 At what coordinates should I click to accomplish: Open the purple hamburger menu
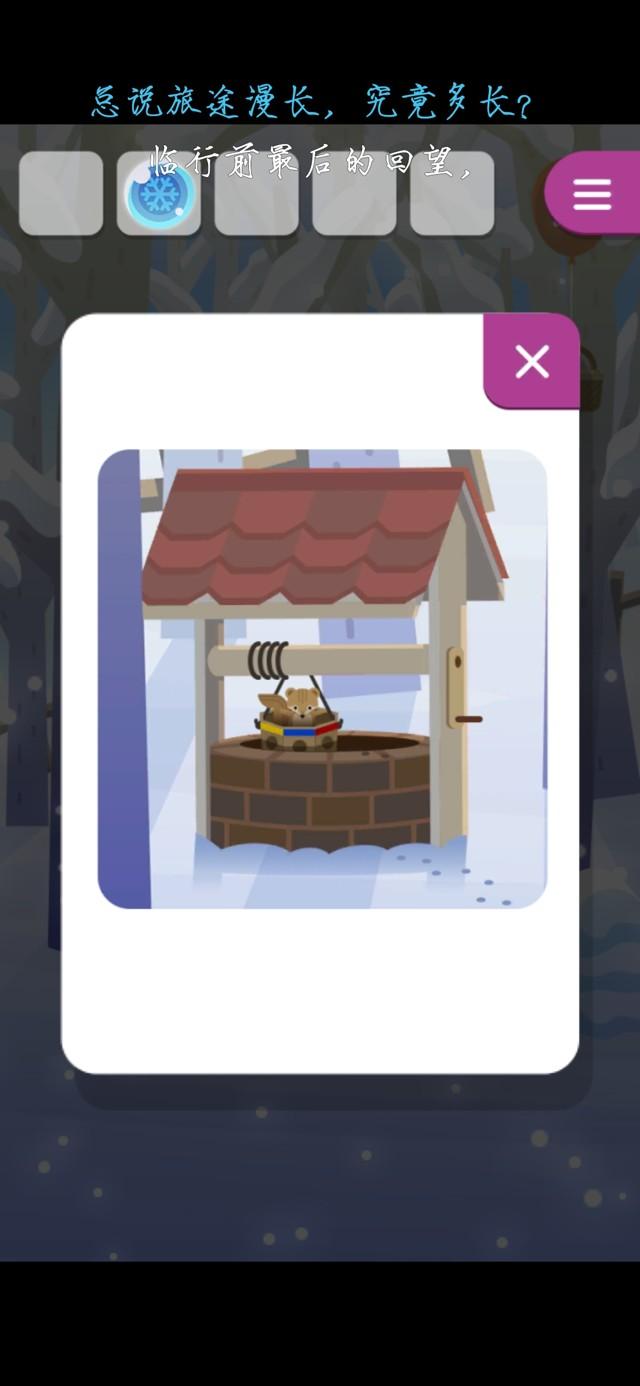pyautogui.click(x=592, y=194)
